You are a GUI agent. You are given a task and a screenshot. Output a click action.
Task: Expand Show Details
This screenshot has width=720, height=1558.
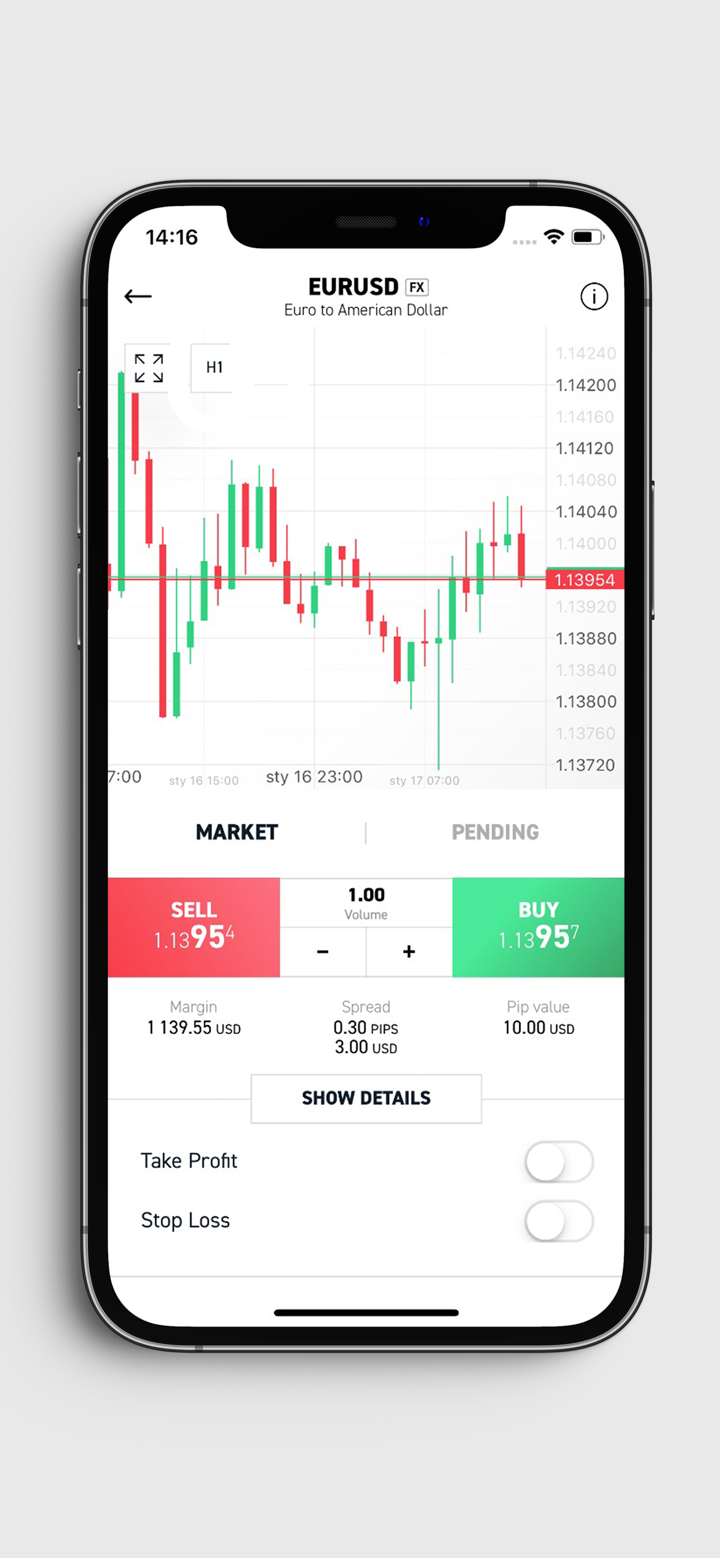pos(366,1098)
